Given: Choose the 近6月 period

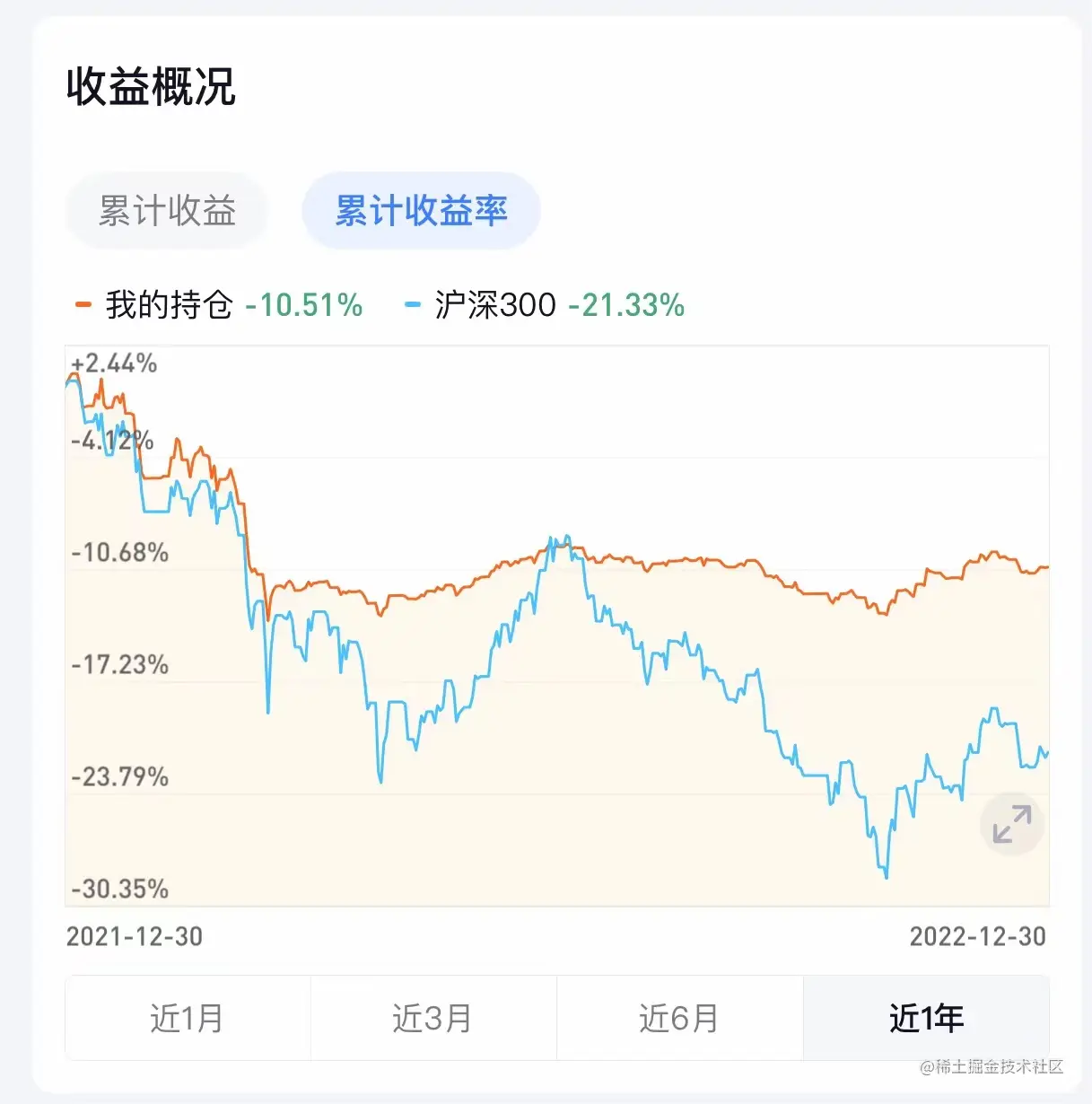Looking at the screenshot, I should click(x=679, y=1018).
